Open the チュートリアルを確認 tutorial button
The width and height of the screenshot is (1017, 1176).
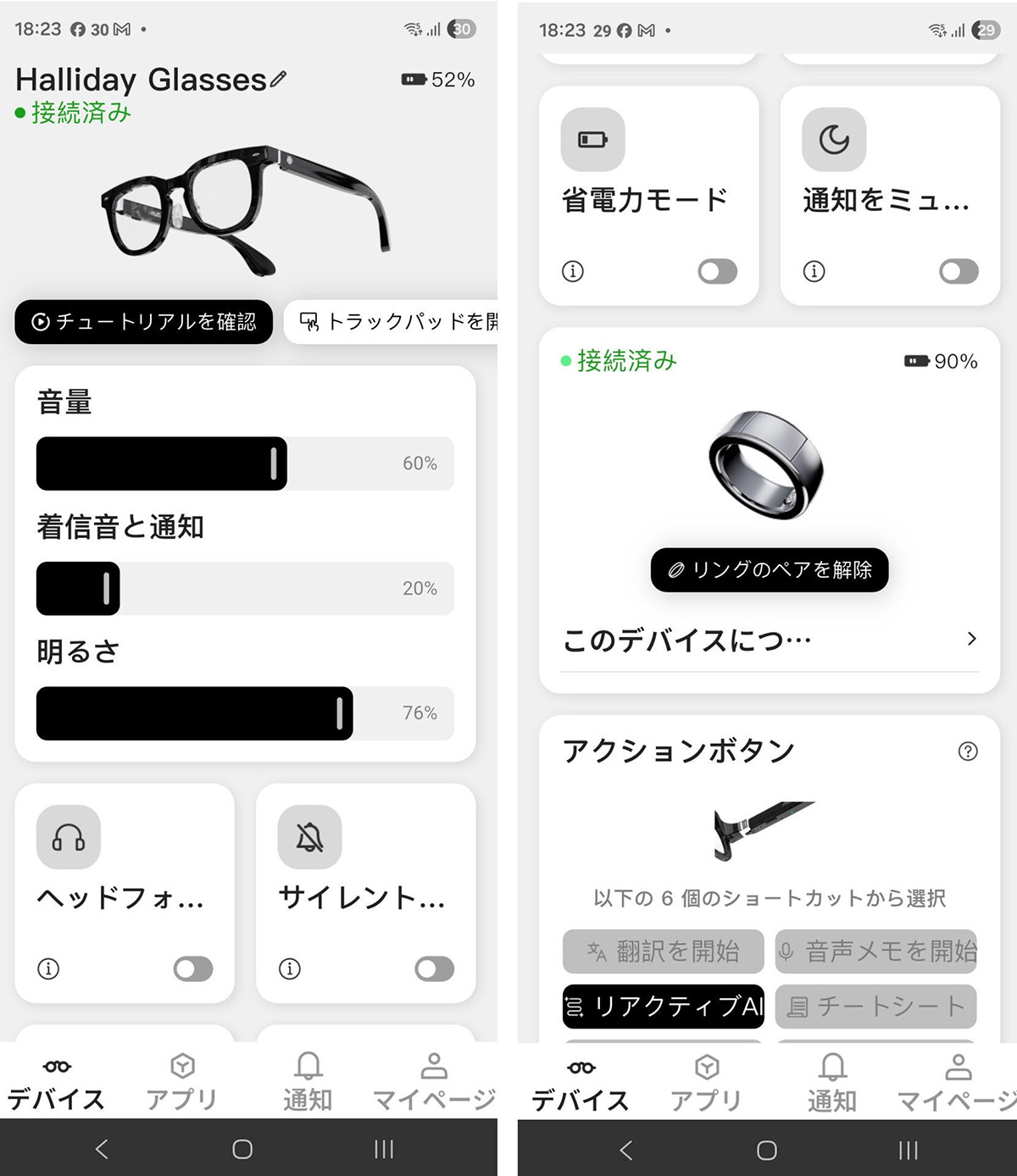click(x=144, y=322)
